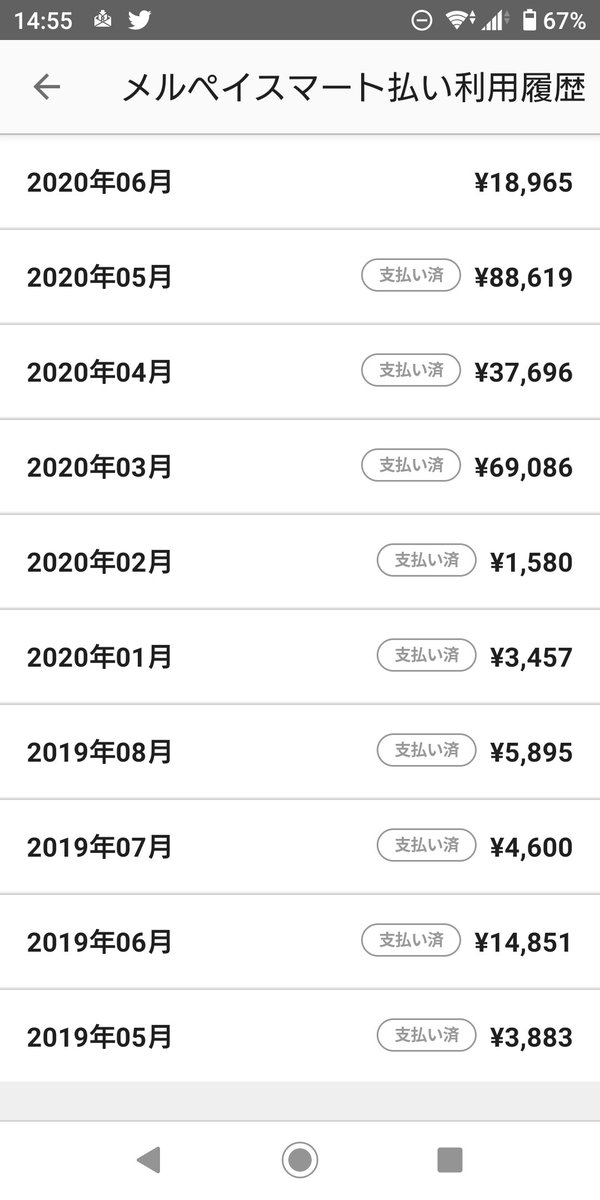View the 2020年04月 payment details
The width and height of the screenshot is (600, 1200).
[300, 372]
